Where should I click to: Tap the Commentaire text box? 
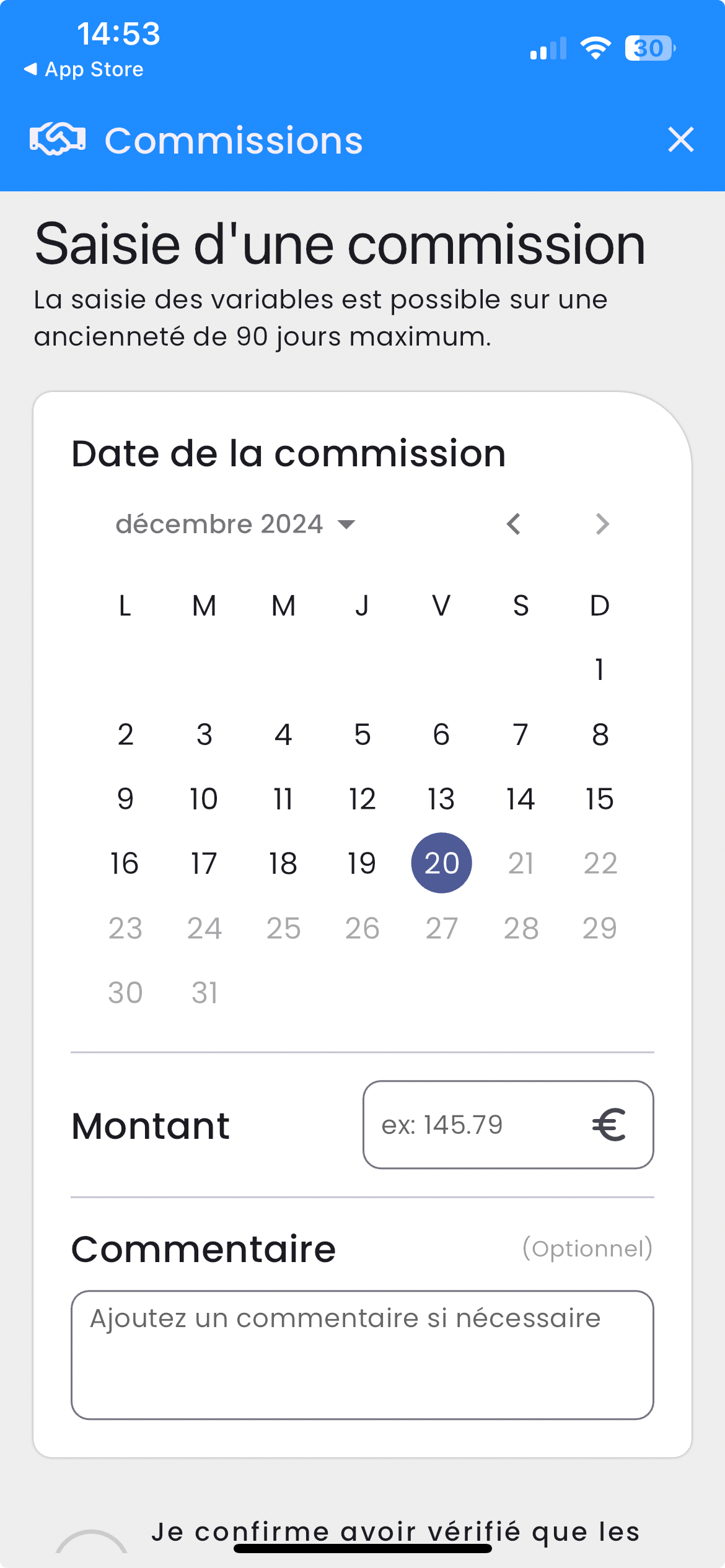(x=362, y=1355)
